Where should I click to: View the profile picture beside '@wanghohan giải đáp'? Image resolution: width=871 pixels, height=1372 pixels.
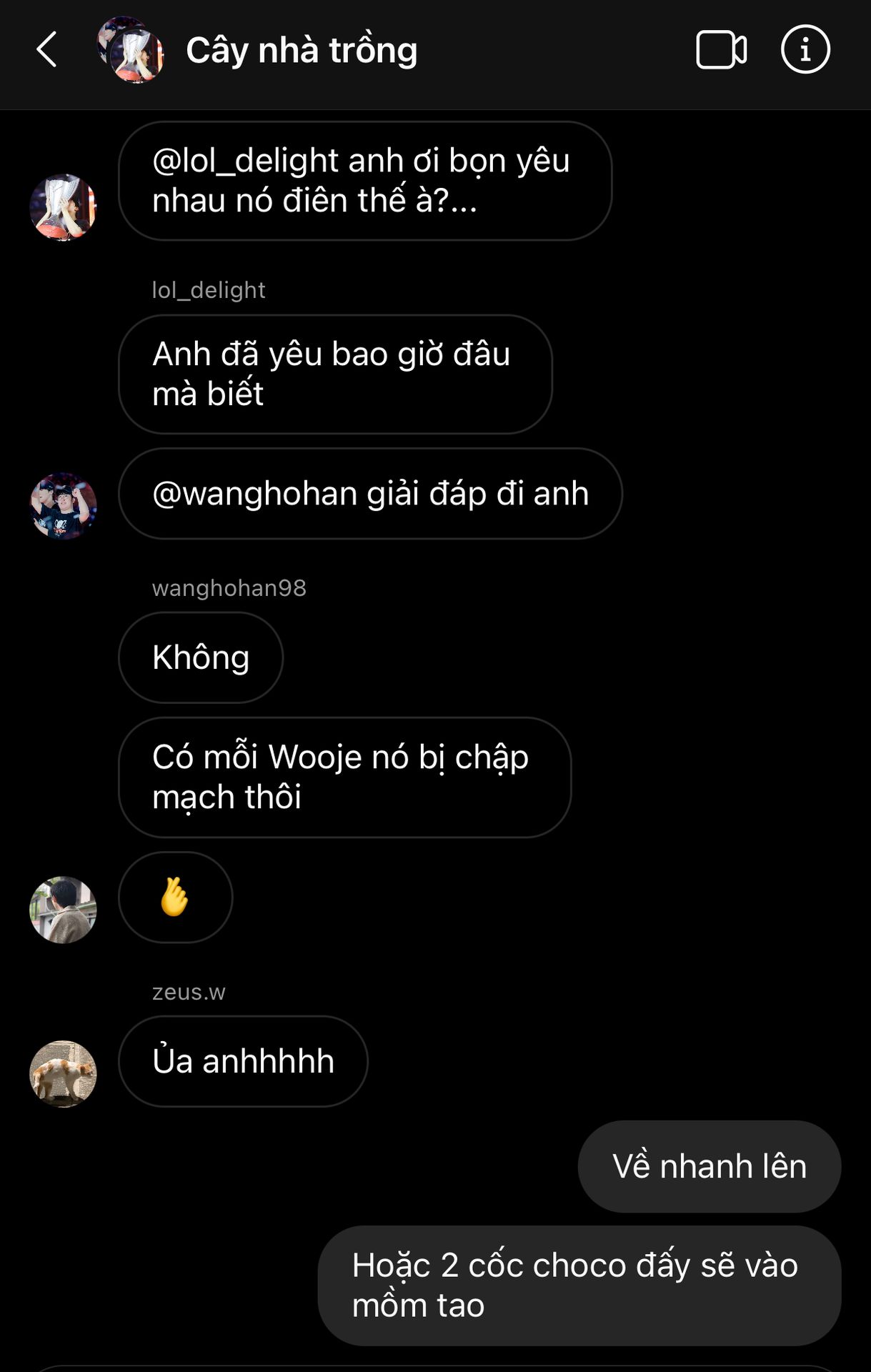point(63,505)
